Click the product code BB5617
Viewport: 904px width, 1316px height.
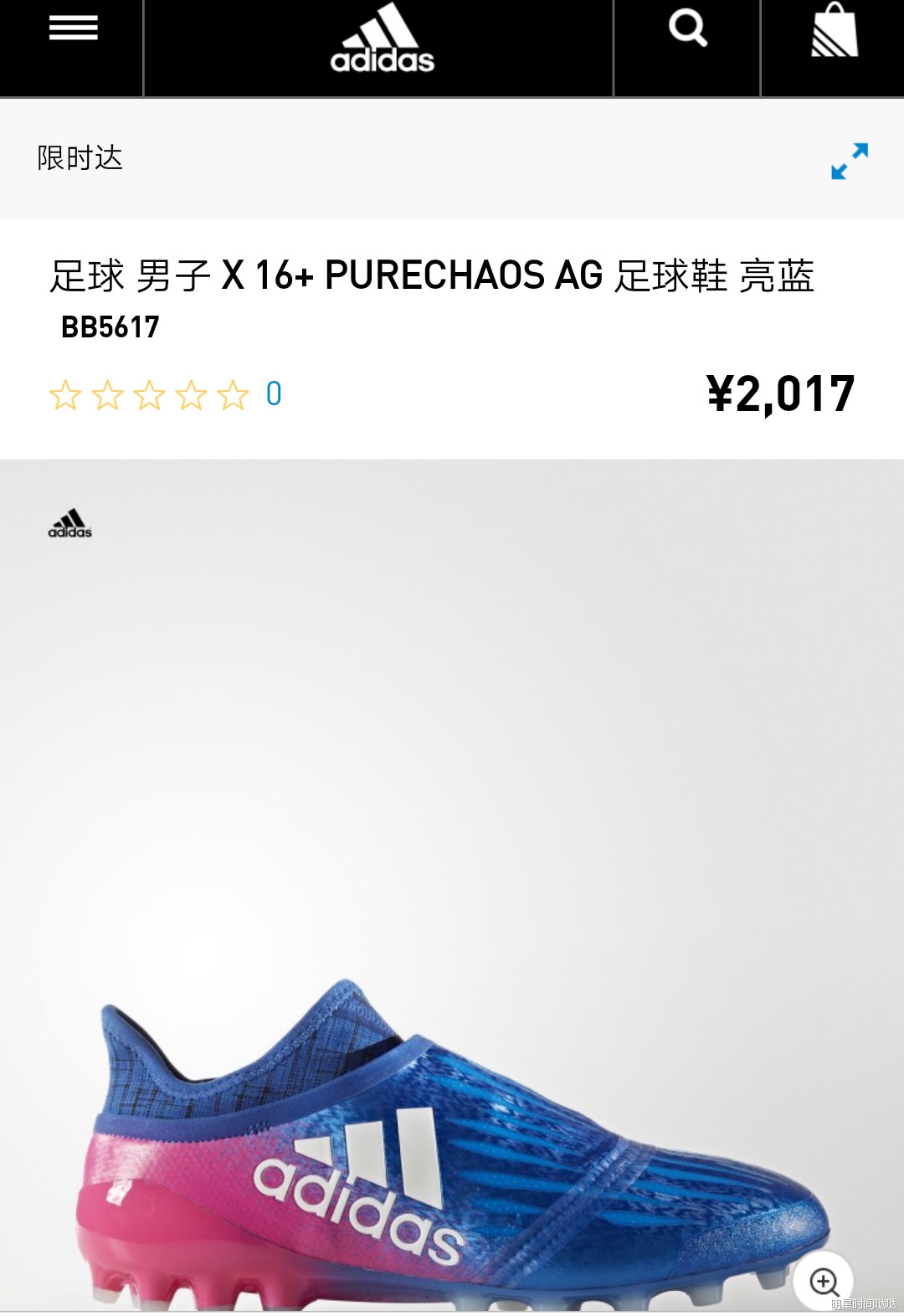110,327
